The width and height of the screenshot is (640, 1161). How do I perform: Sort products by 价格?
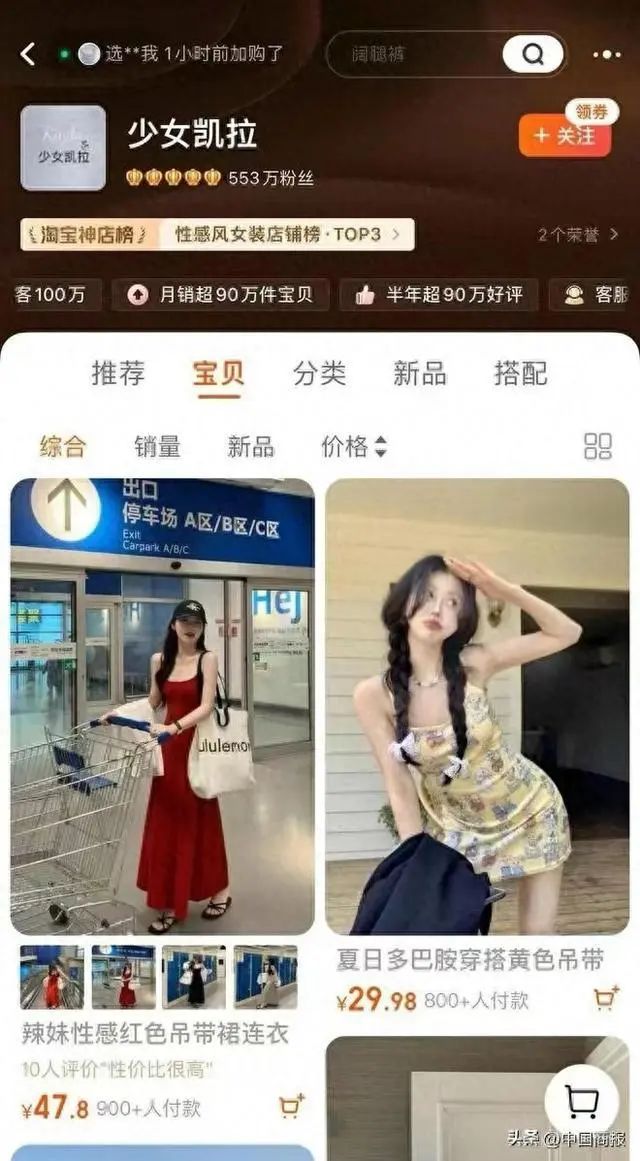click(353, 446)
